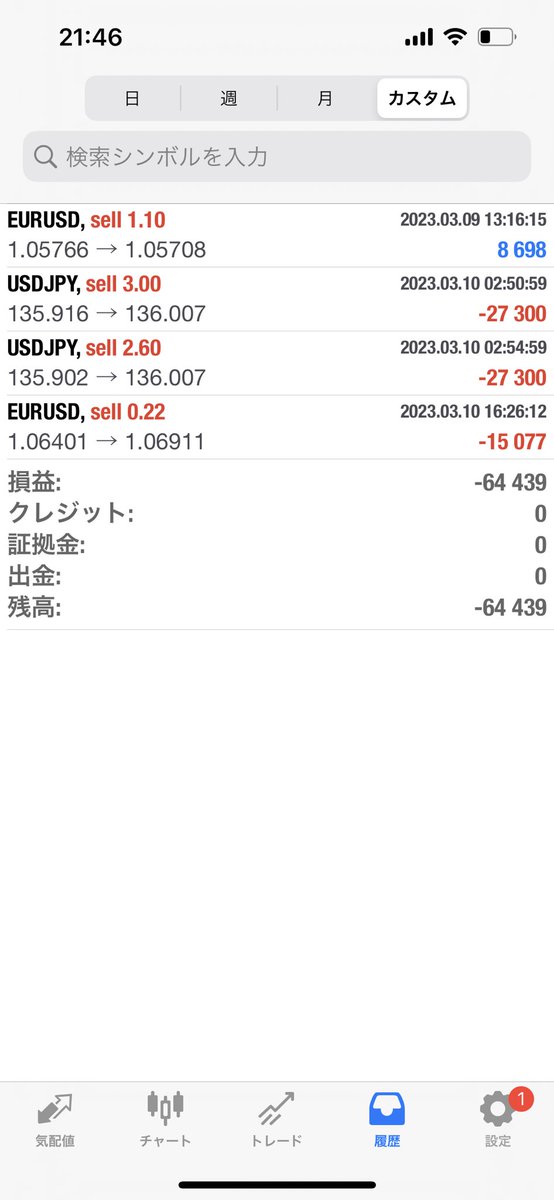Open the EURUSD sell 0.22 trade row

(x=277, y=427)
